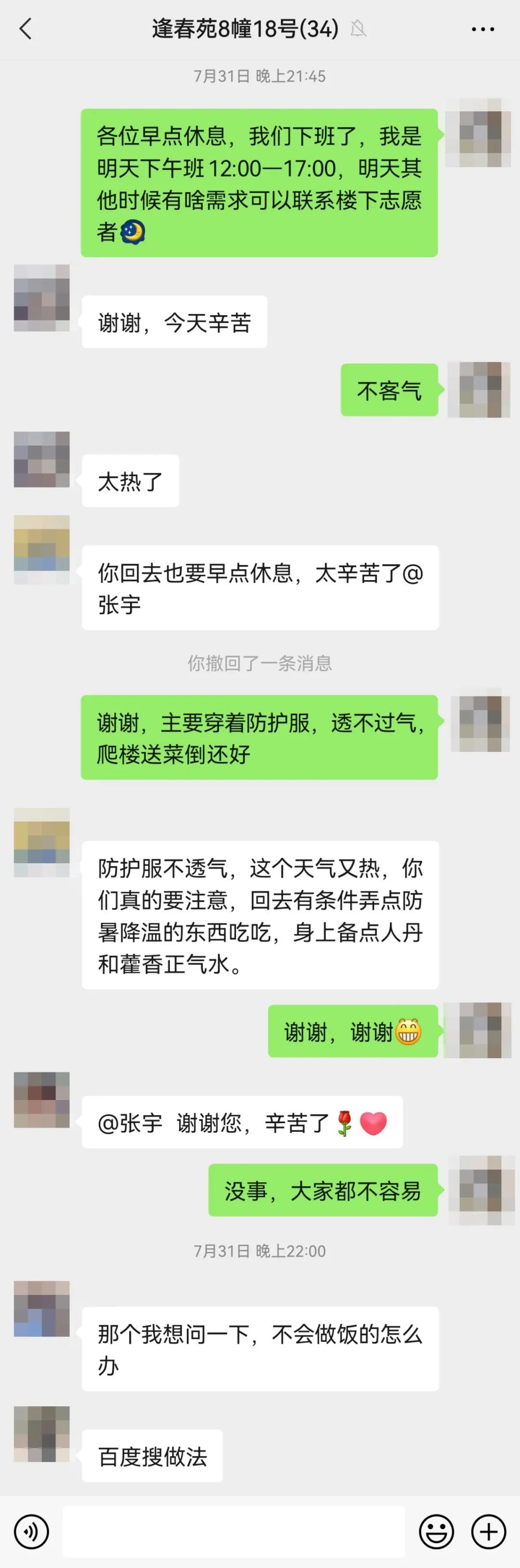Open avatar beside '@张宇 谢谢您，辛苦了'

[x=41, y=1100]
